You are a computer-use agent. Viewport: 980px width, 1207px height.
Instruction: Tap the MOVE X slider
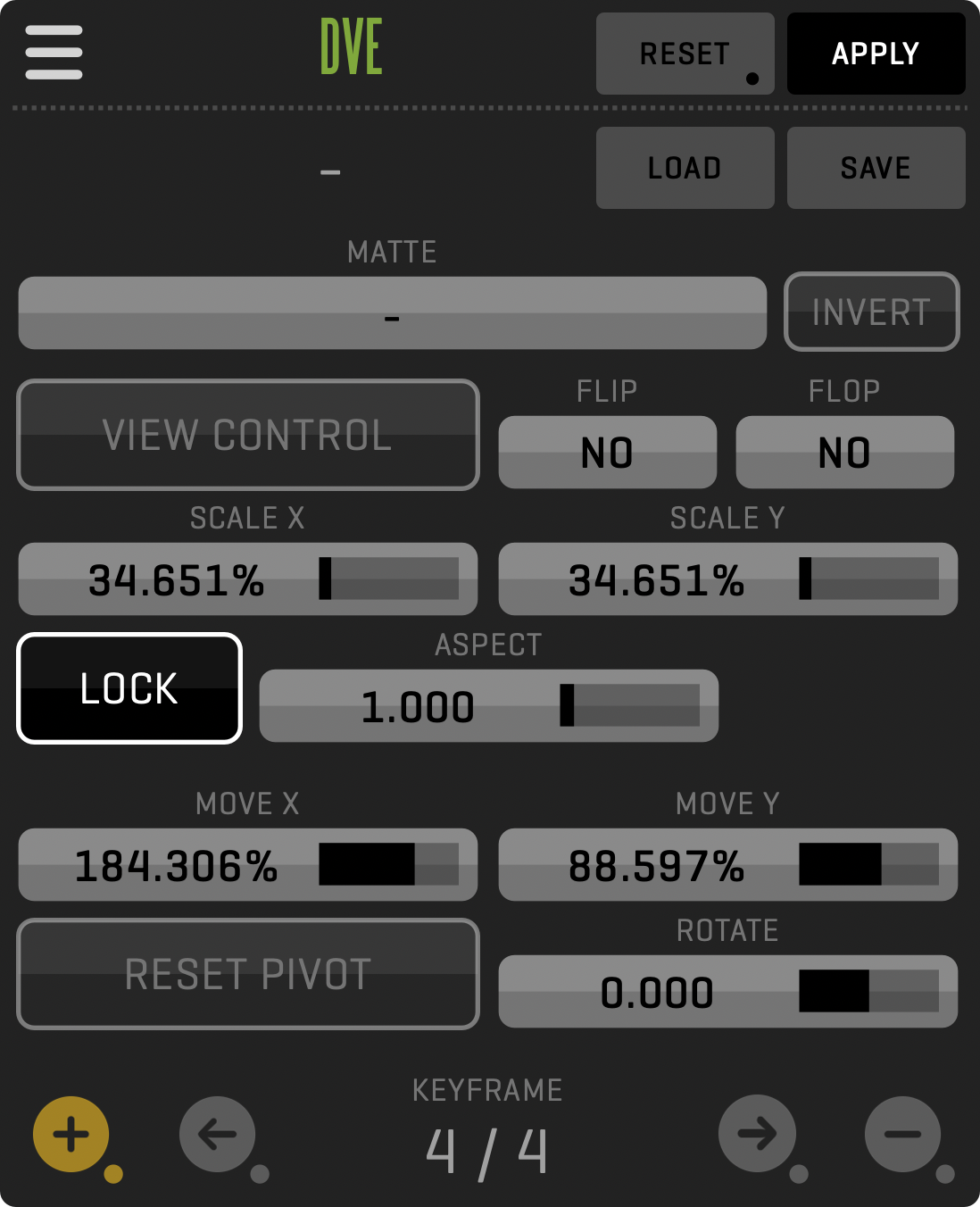tap(388, 864)
